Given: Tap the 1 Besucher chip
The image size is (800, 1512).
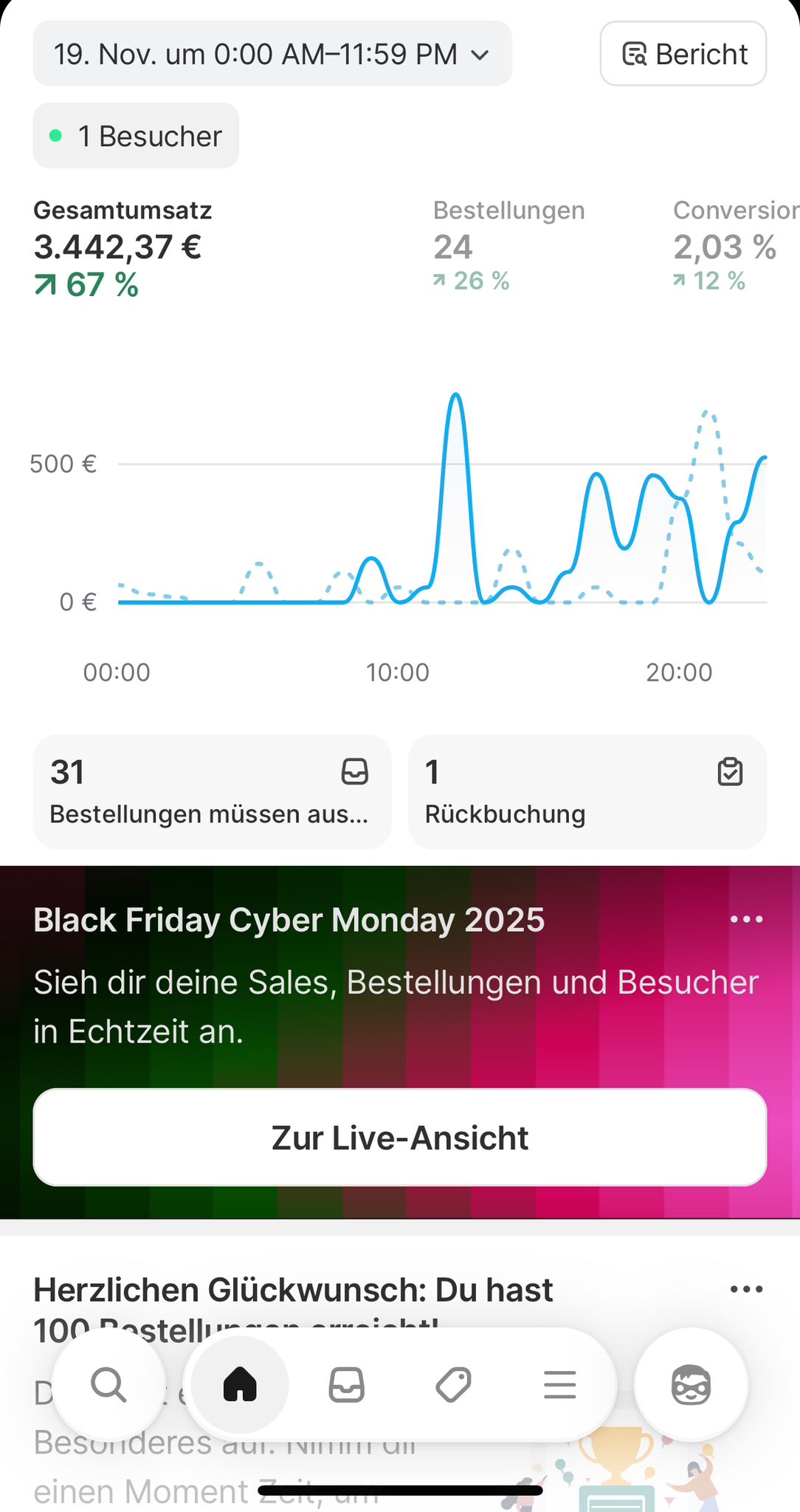Looking at the screenshot, I should [x=136, y=136].
